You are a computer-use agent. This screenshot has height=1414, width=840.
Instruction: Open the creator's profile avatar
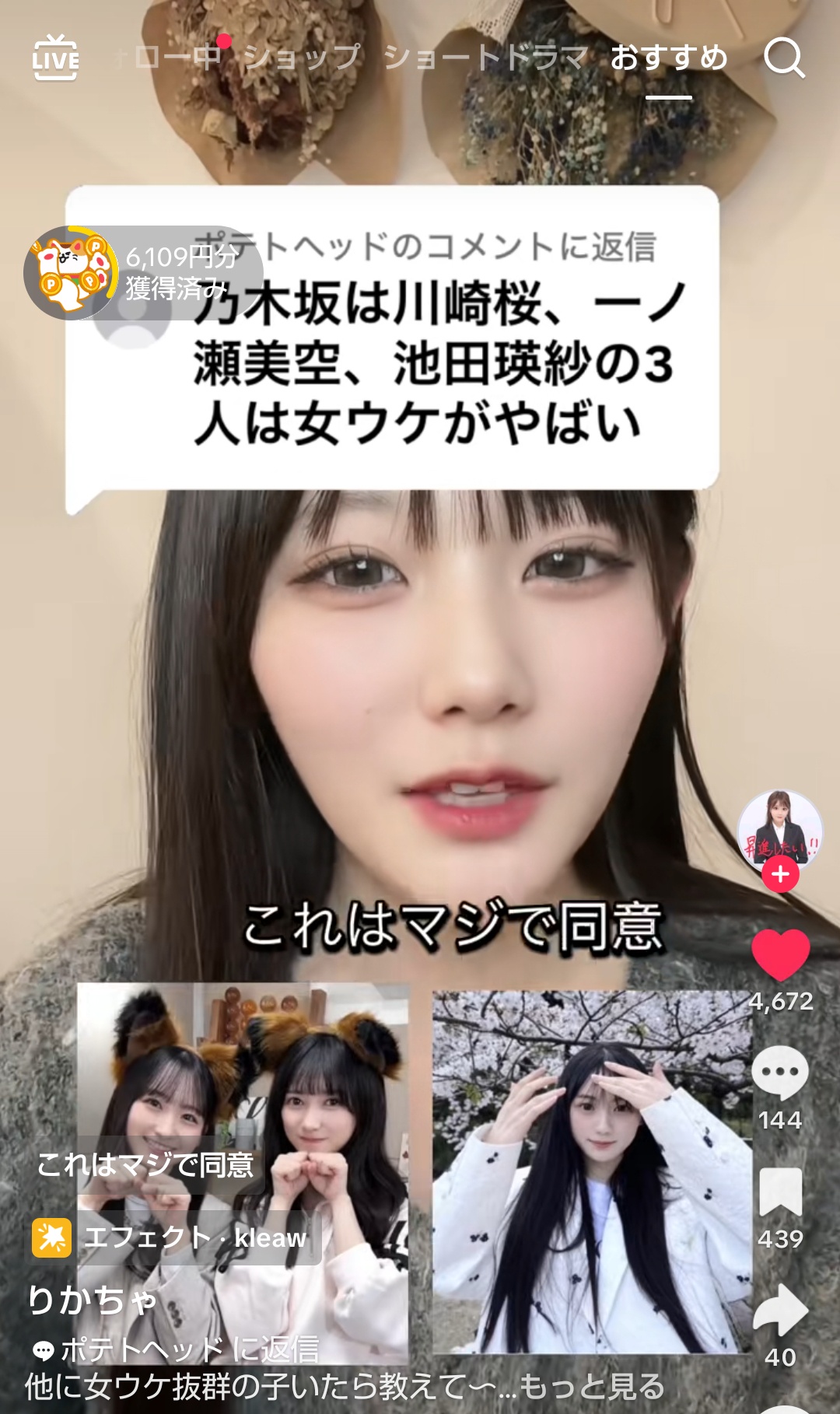(x=779, y=830)
